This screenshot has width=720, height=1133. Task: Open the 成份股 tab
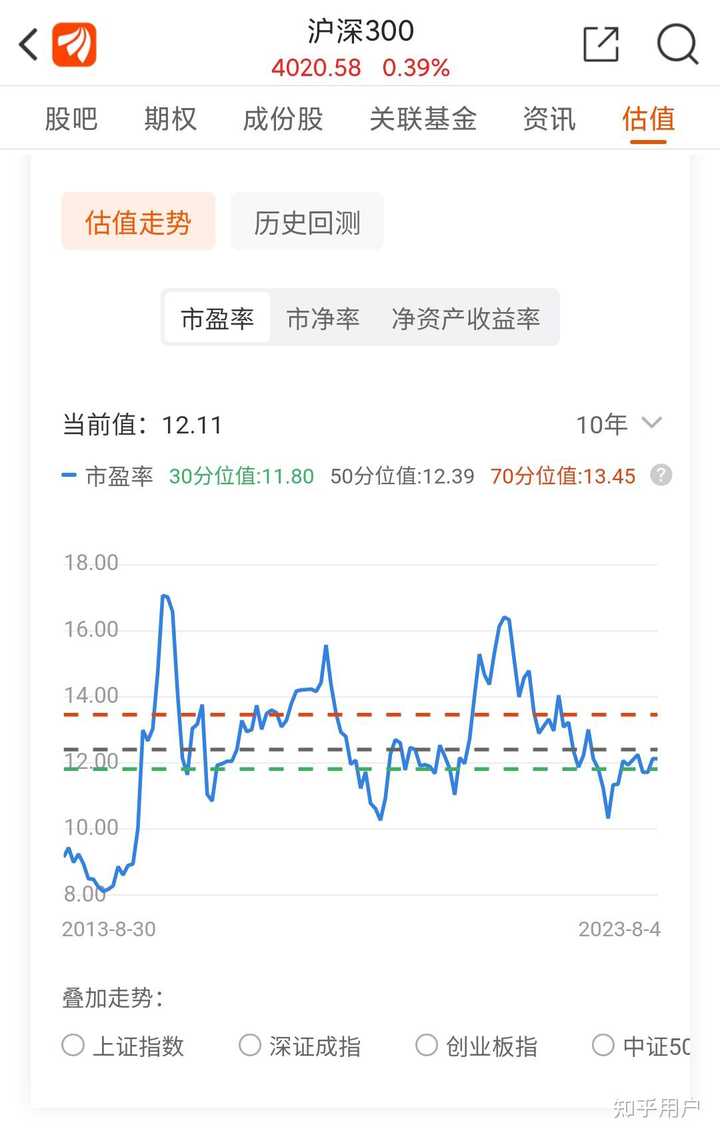pos(281,118)
